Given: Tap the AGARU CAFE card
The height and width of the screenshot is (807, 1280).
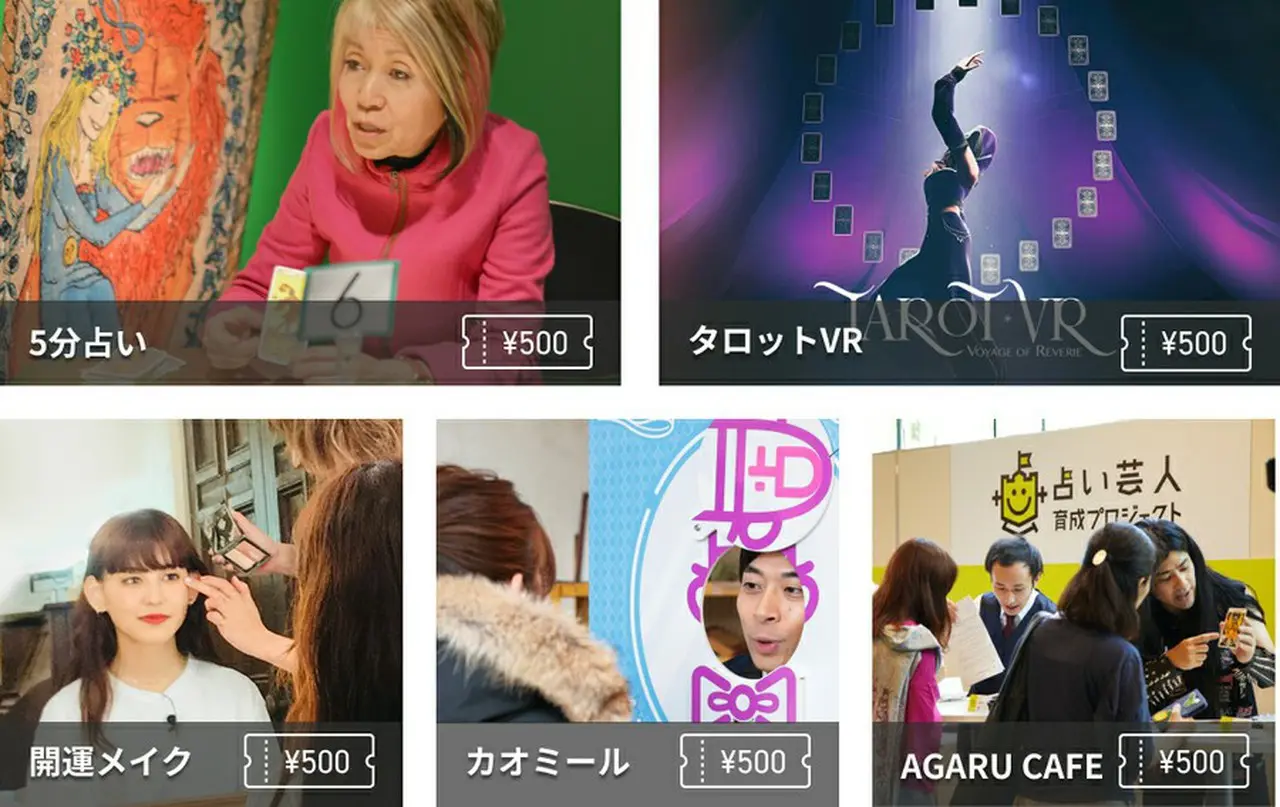Looking at the screenshot, I should (1073, 612).
